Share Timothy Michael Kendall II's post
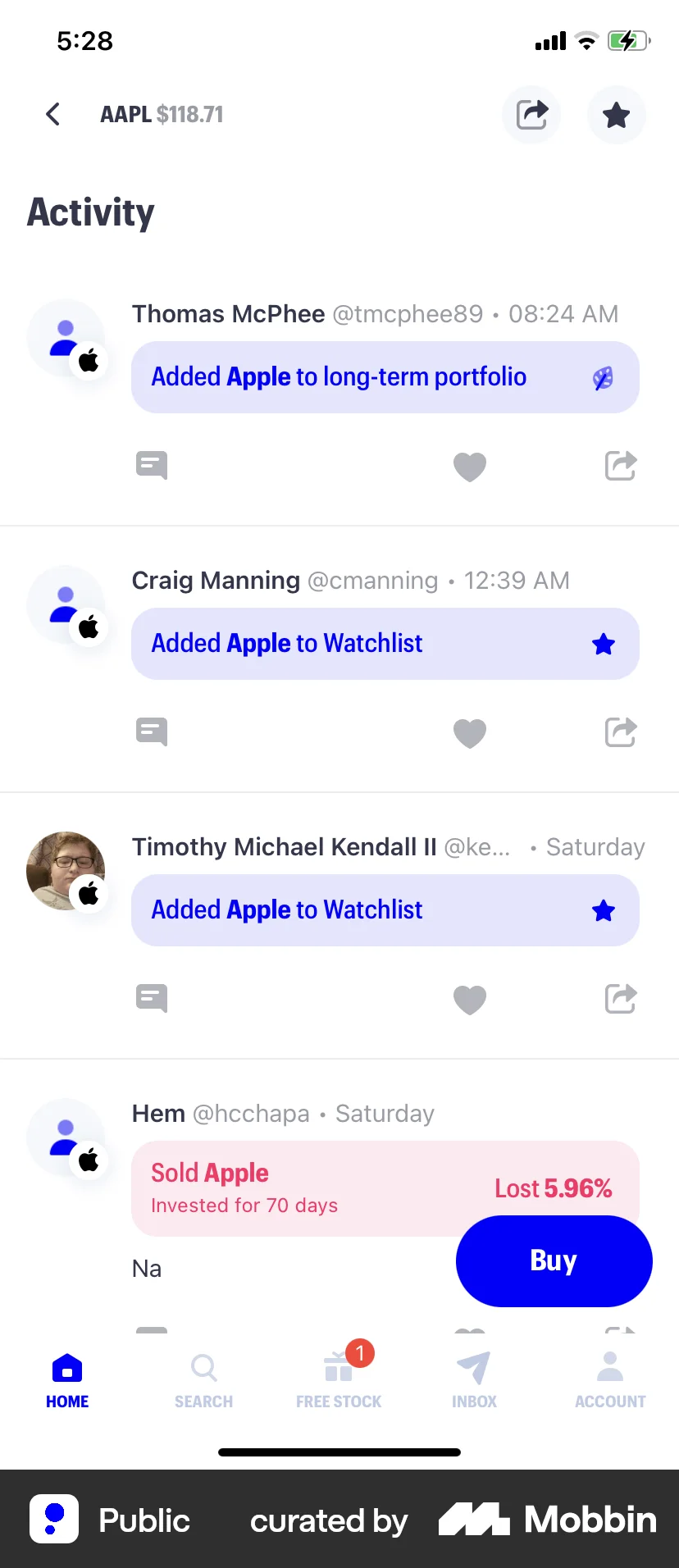Viewport: 679px width, 1568px height. coord(621,998)
